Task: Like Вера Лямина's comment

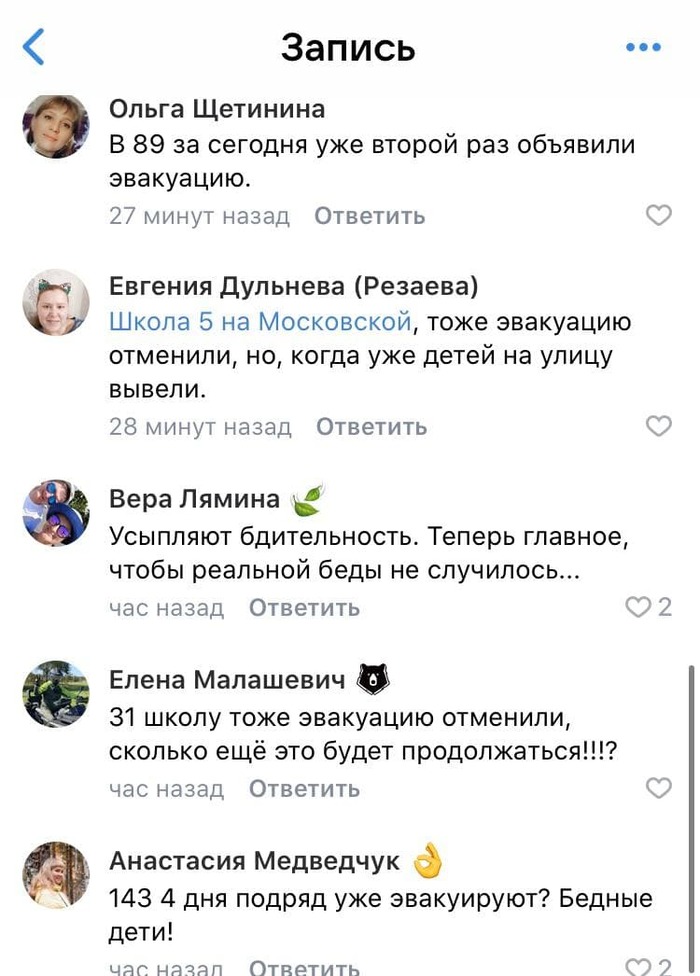Action: pyautogui.click(x=639, y=607)
